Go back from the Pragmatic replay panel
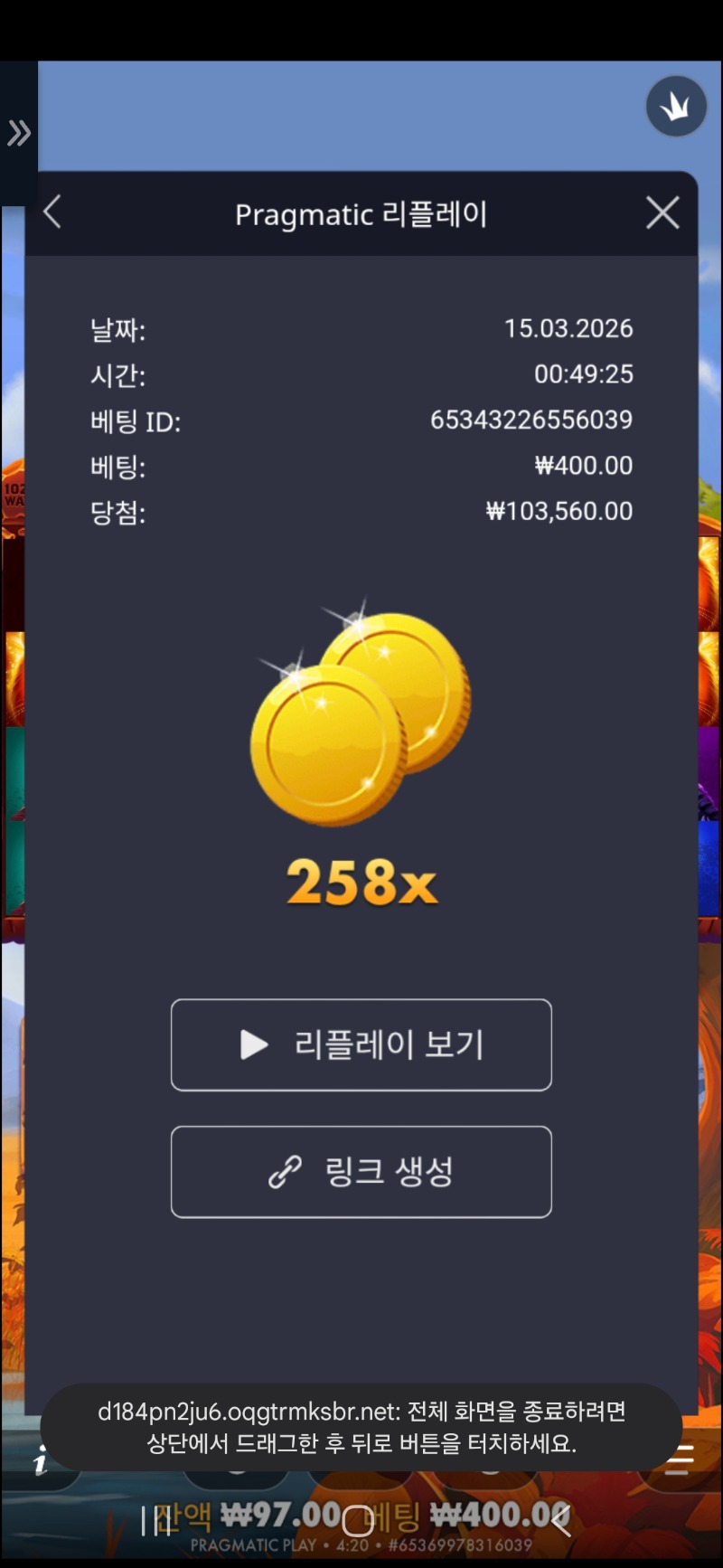This screenshot has width=723, height=1568. coord(52,213)
